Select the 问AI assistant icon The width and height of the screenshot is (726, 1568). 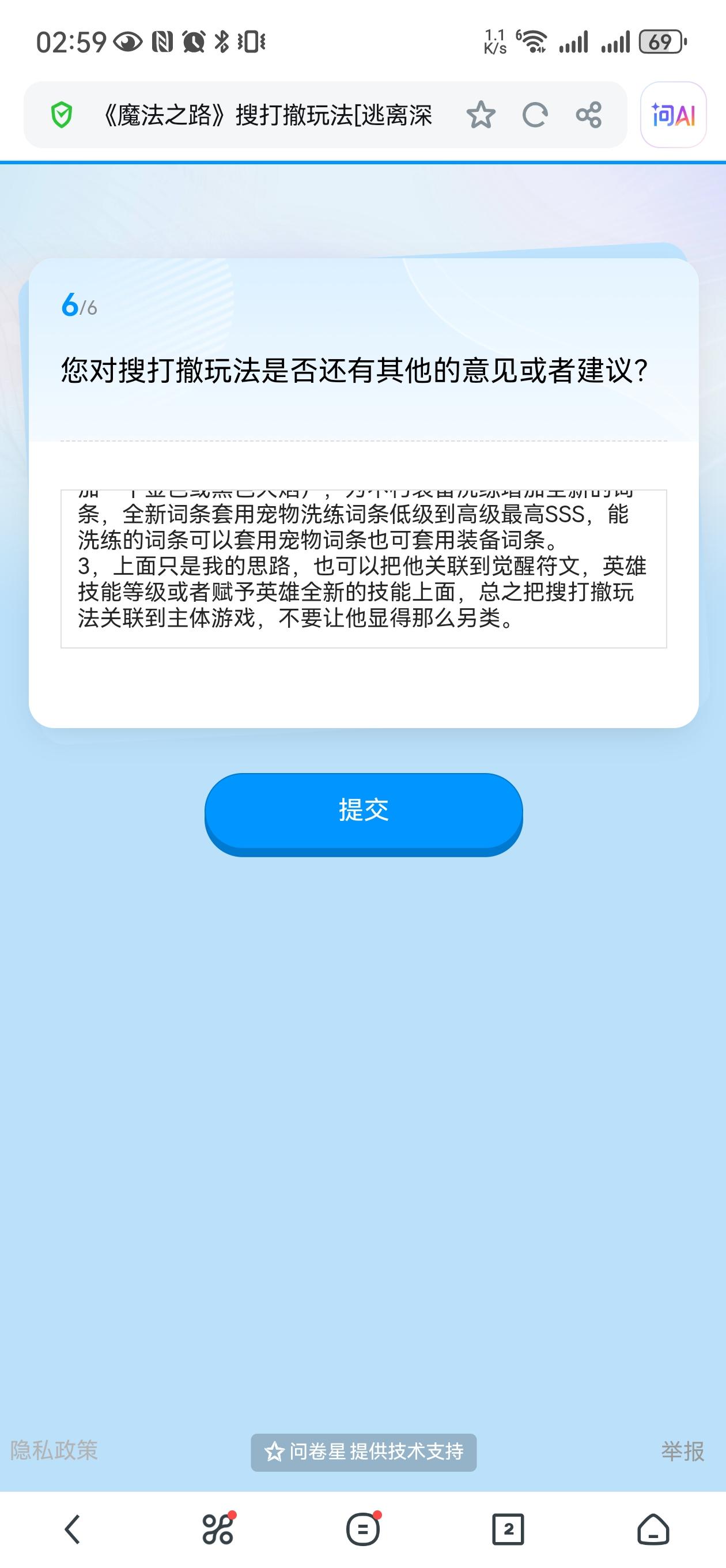click(x=671, y=118)
